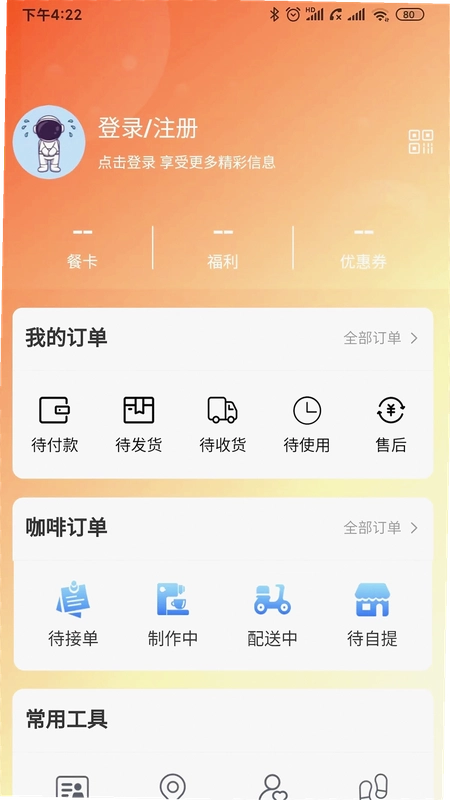Open the astronaut profile avatar
This screenshot has height=800, width=450.
(49, 142)
